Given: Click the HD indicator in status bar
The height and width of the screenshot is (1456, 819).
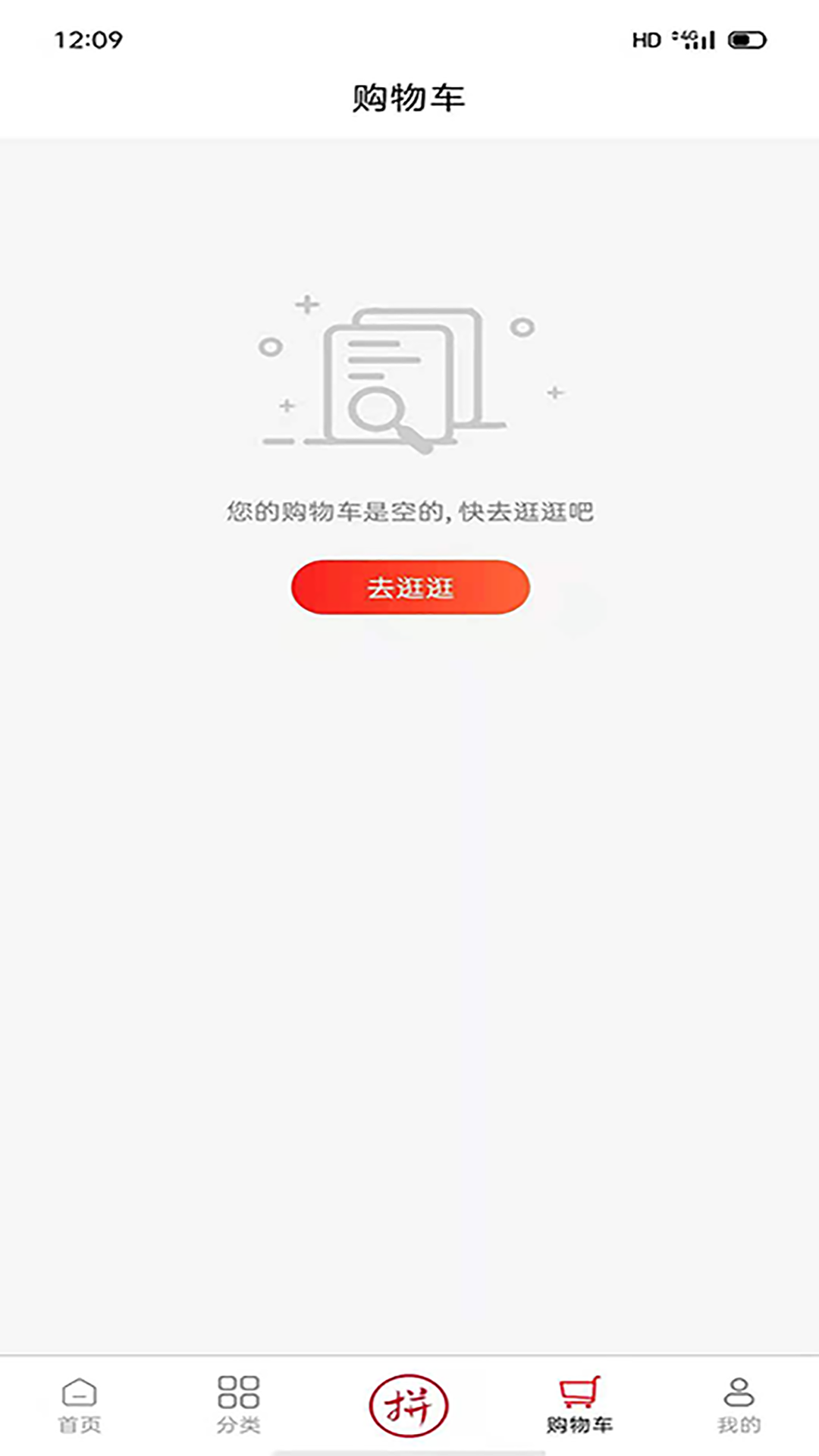Looking at the screenshot, I should pyautogui.click(x=647, y=39).
